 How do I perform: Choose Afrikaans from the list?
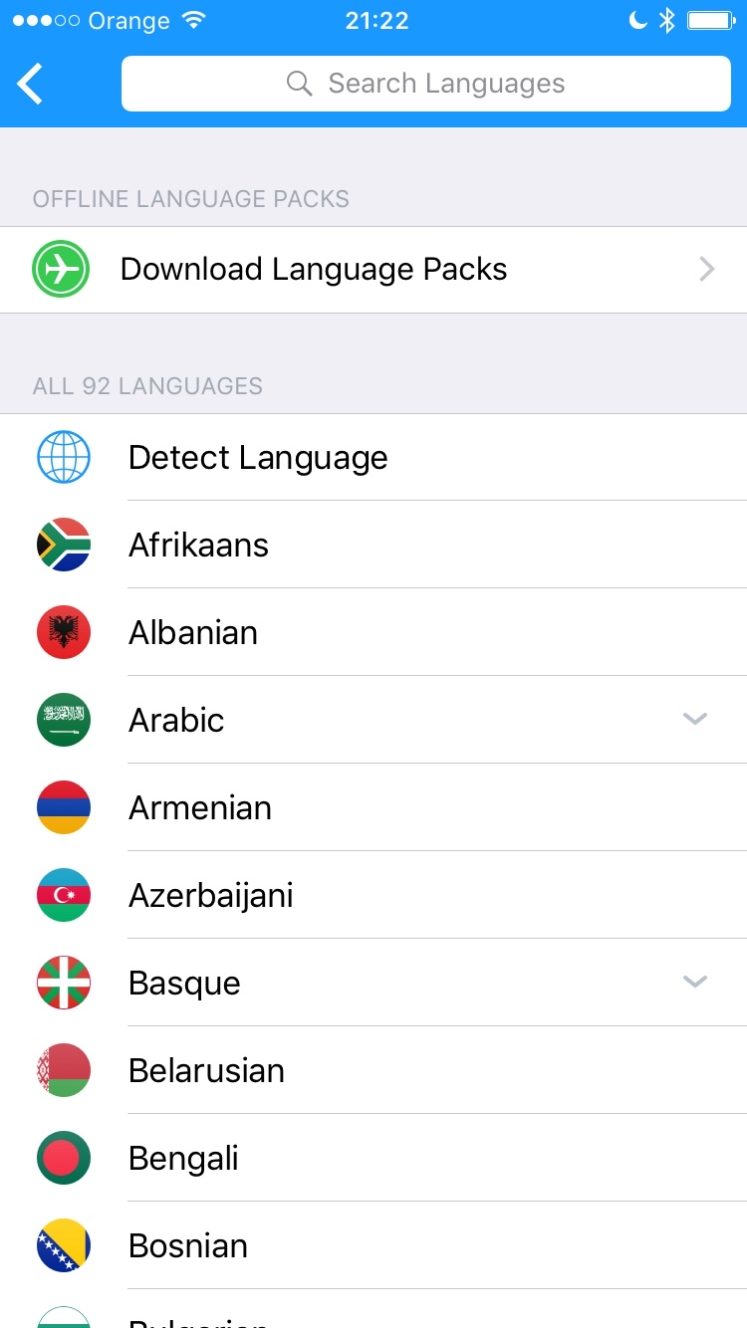tap(198, 545)
